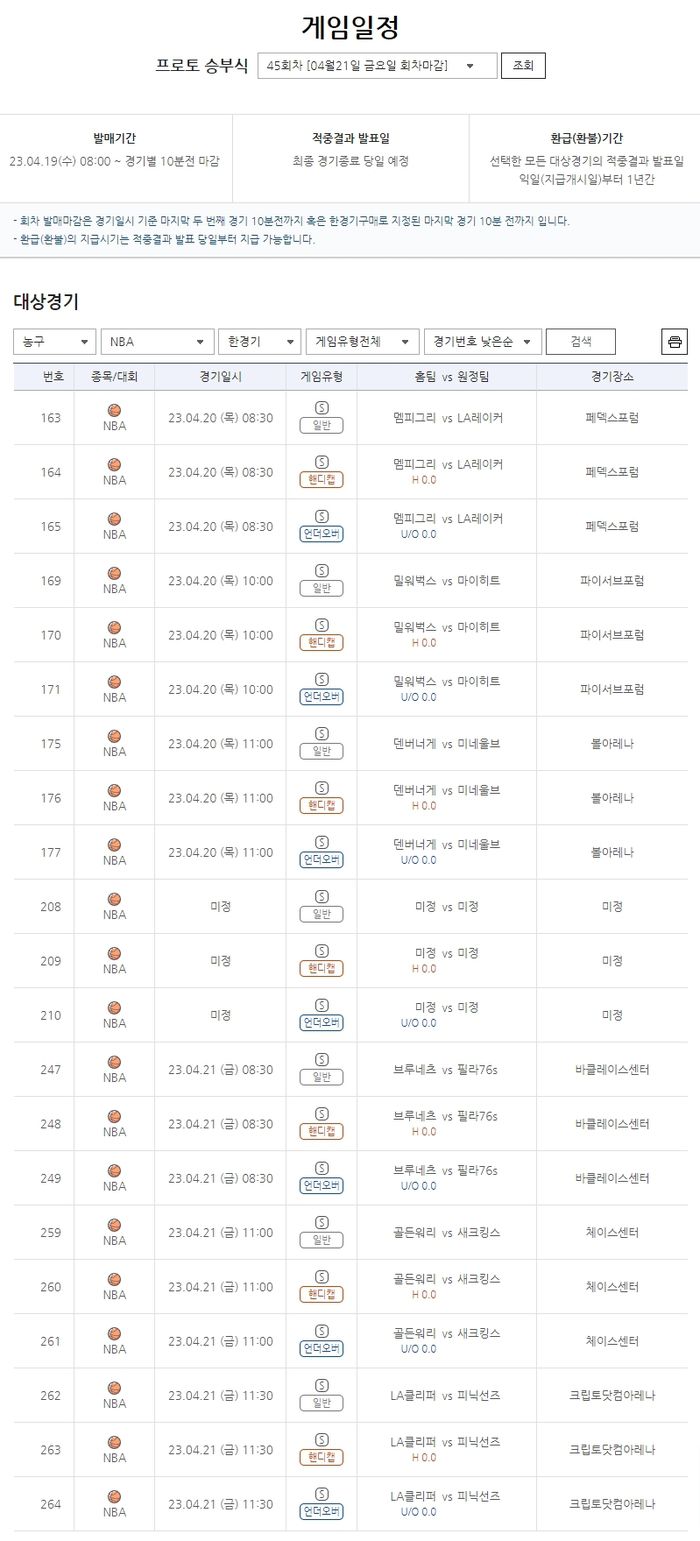This screenshot has width=700, height=1541.
Task: Tap the 조회 button
Action: [x=523, y=66]
